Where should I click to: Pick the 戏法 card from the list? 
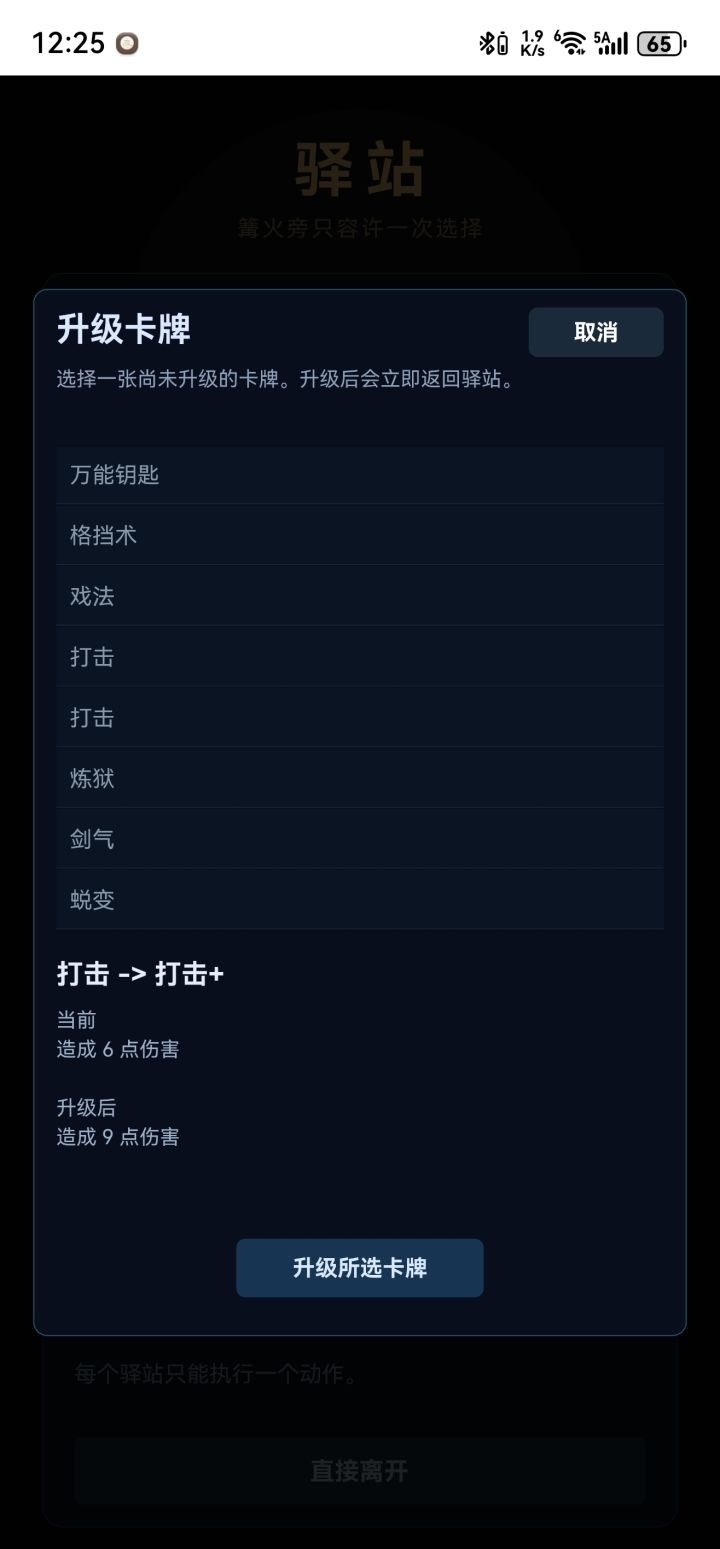pos(360,596)
